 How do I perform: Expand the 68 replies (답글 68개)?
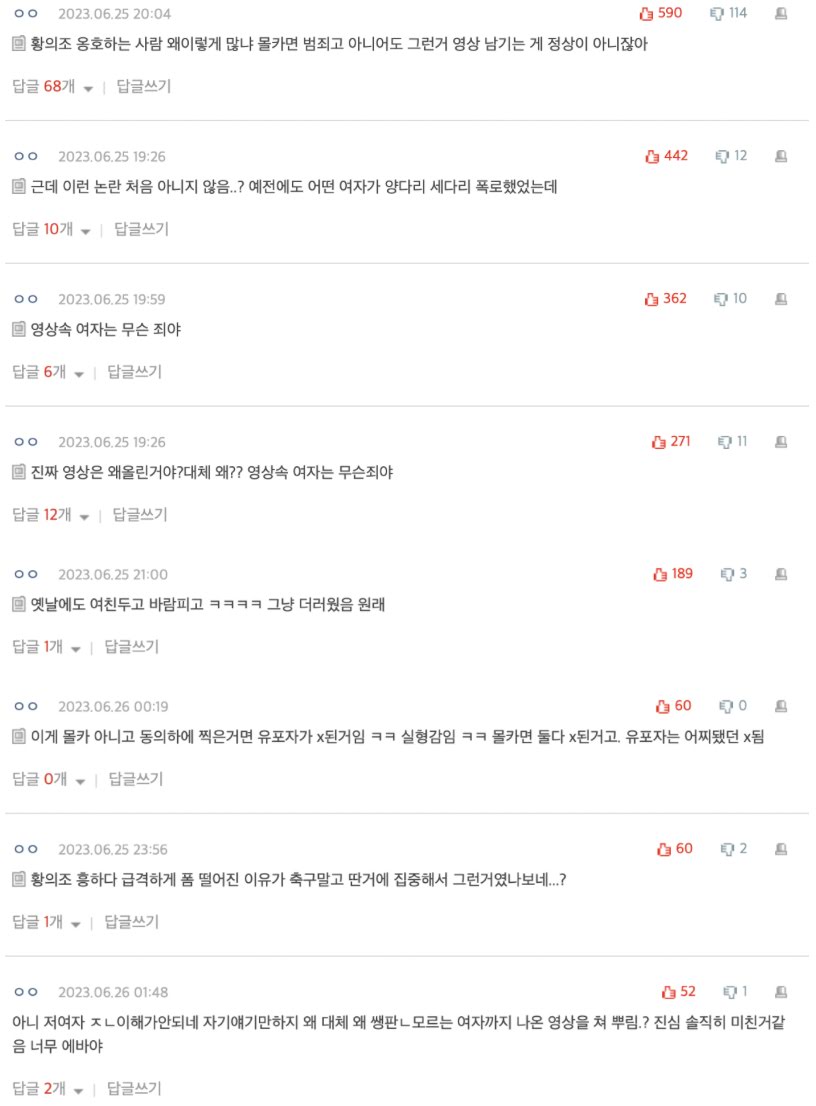[x=53, y=87]
